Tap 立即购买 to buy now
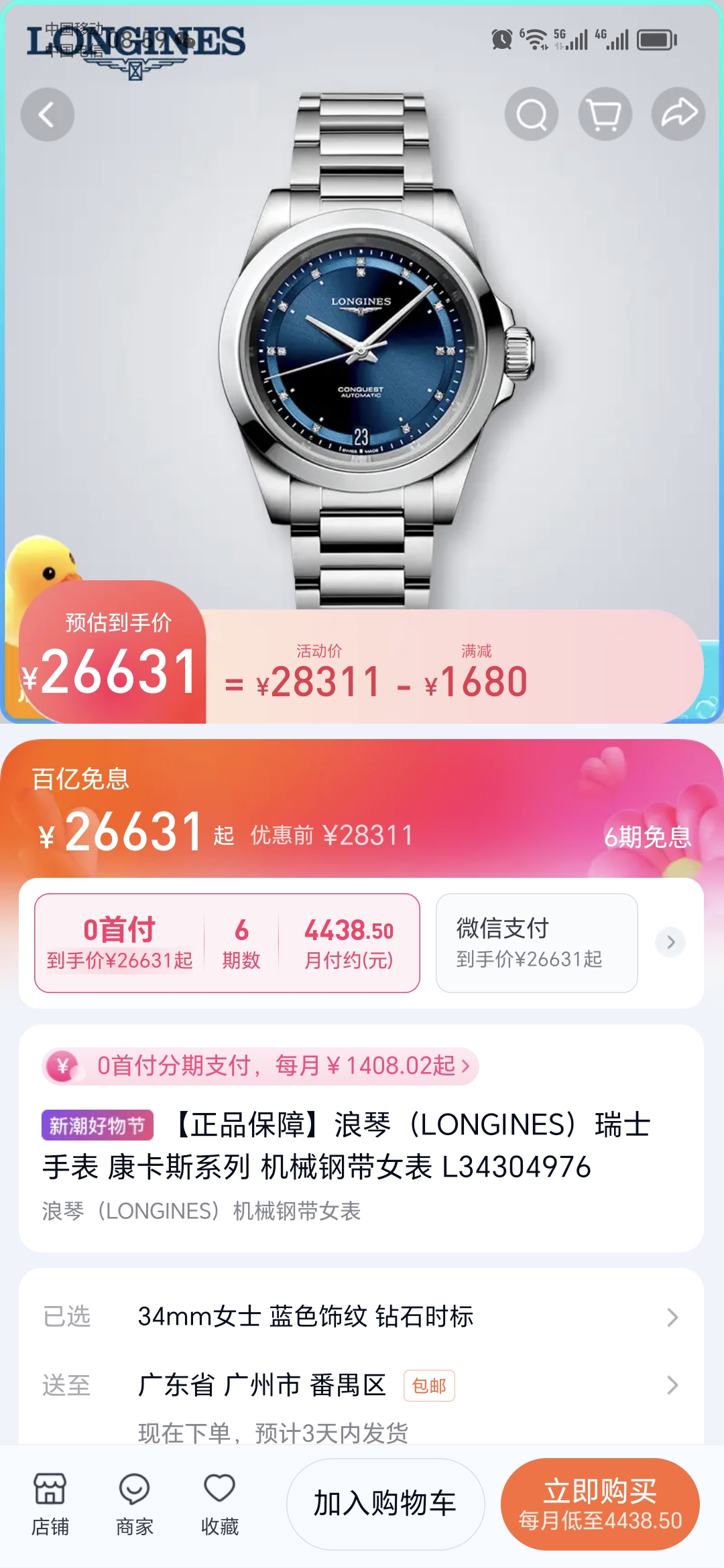The width and height of the screenshot is (724, 1568). (x=600, y=1504)
